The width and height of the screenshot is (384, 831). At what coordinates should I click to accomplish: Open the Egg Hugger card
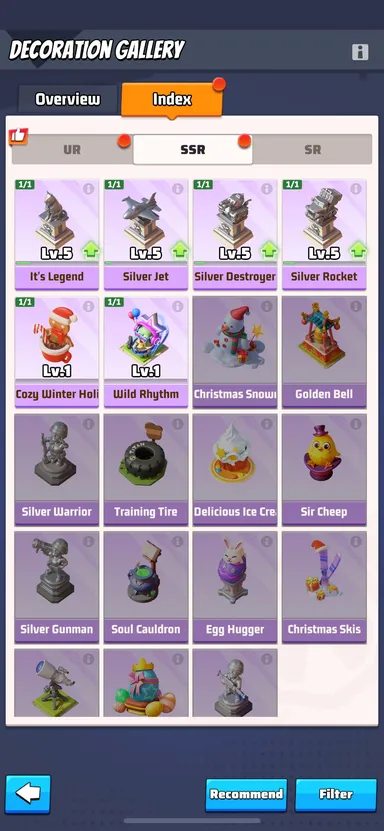click(235, 587)
